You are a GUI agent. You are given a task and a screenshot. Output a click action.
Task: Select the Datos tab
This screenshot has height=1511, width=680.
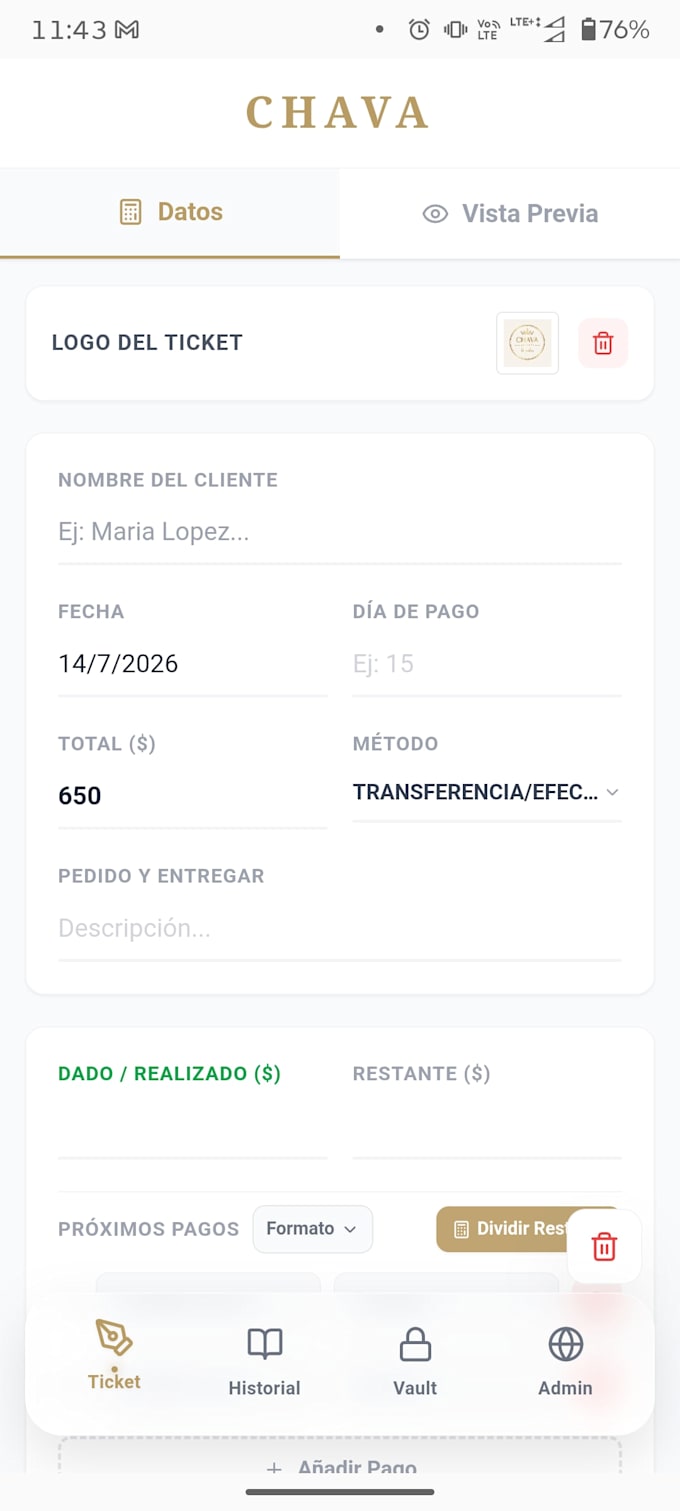click(x=170, y=213)
